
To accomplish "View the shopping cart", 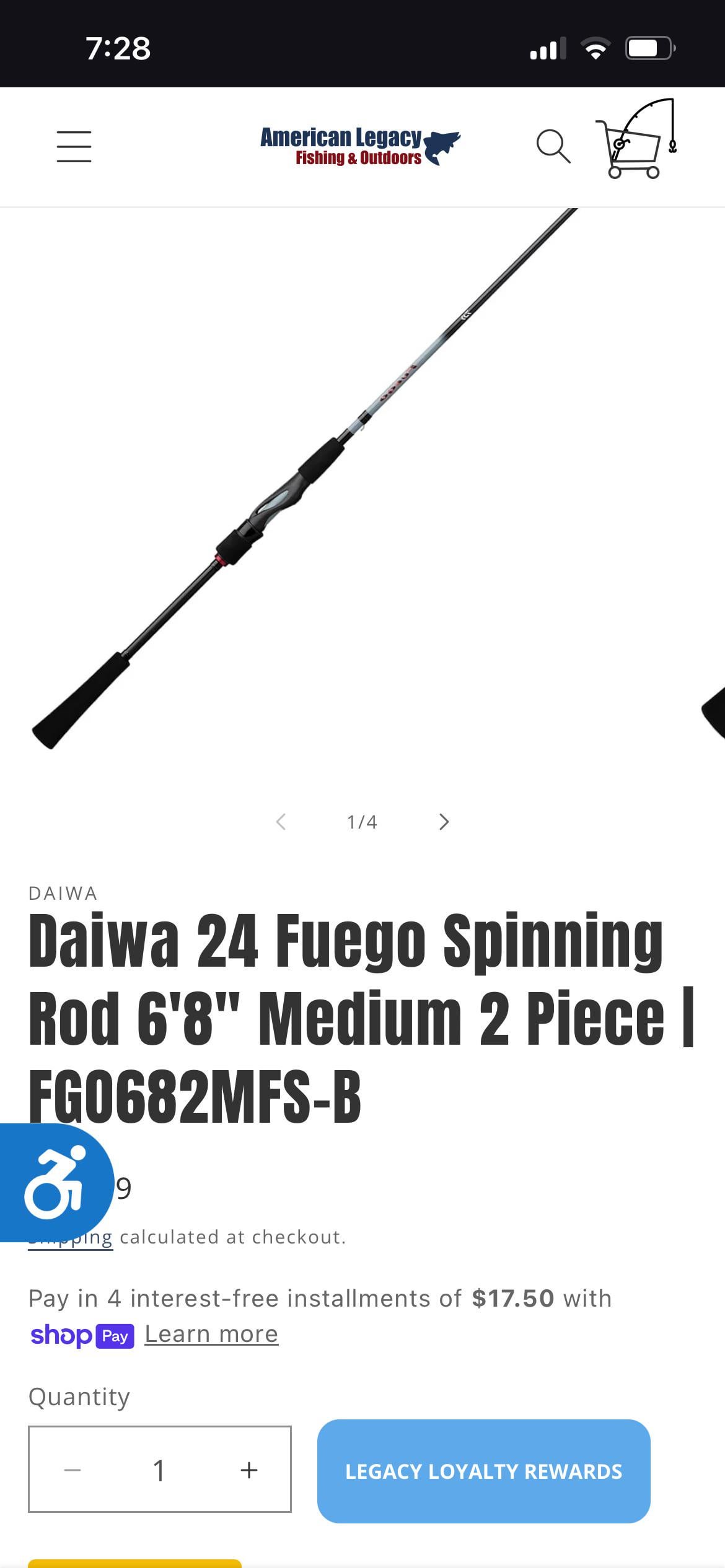I will (636, 140).
